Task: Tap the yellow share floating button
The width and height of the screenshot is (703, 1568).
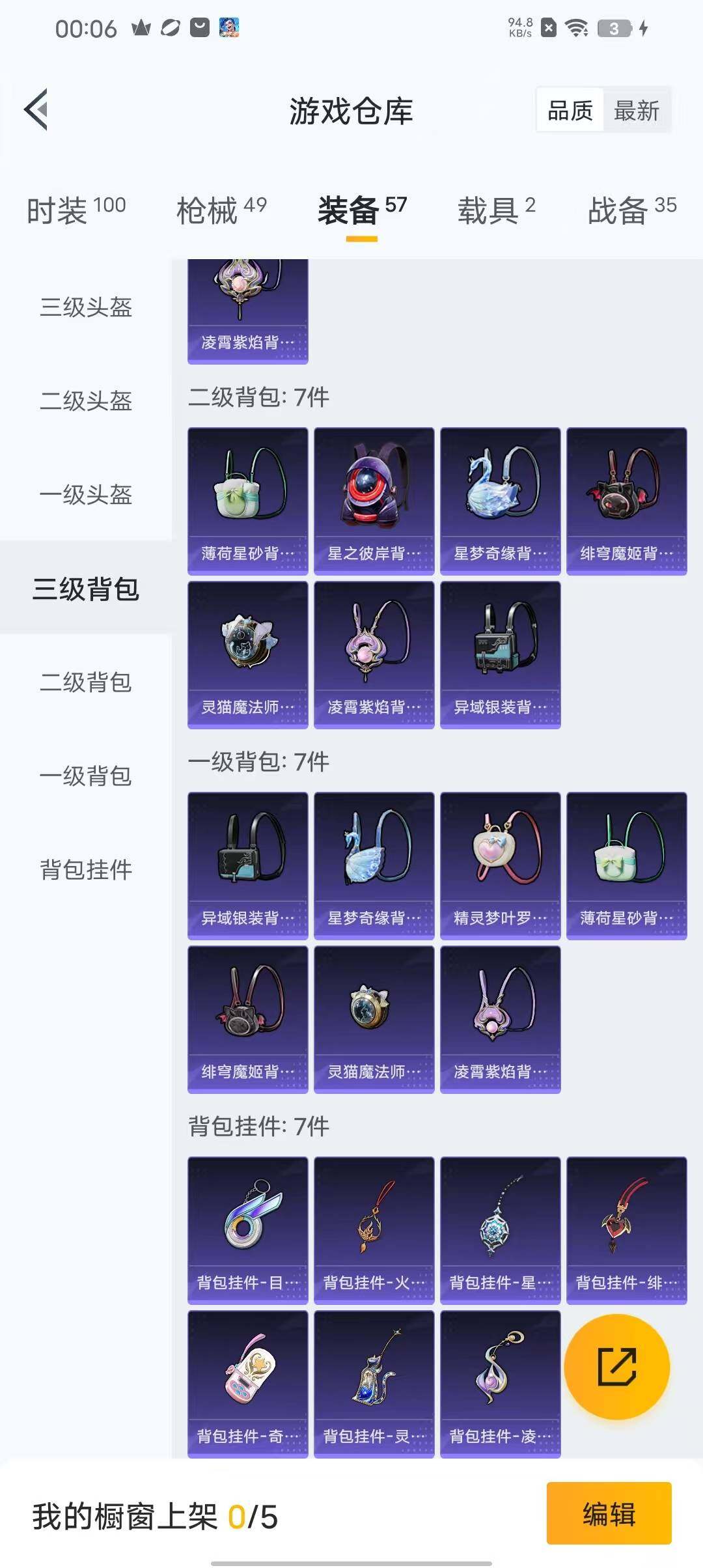Action: [616, 1367]
